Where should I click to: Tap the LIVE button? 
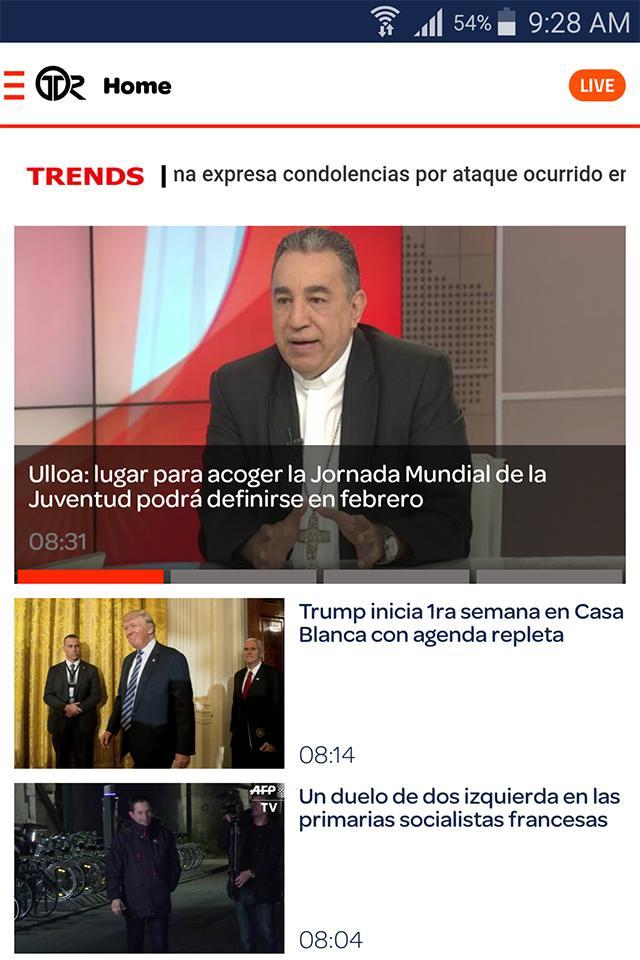point(596,86)
